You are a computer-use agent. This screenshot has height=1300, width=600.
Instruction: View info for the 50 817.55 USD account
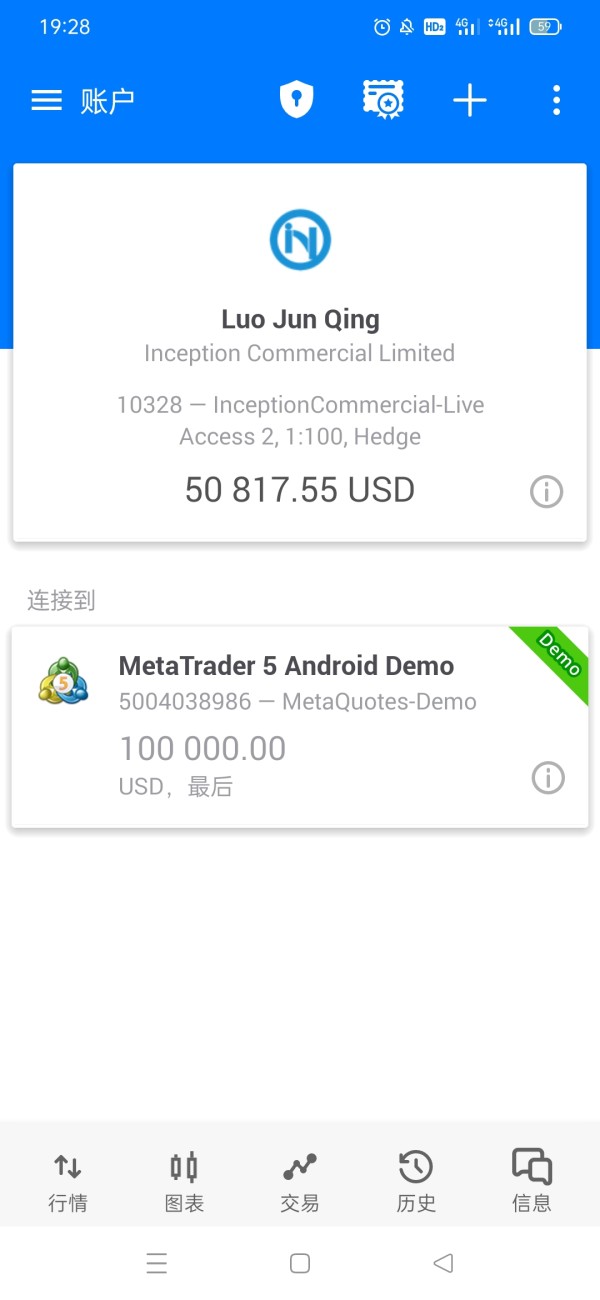(546, 492)
